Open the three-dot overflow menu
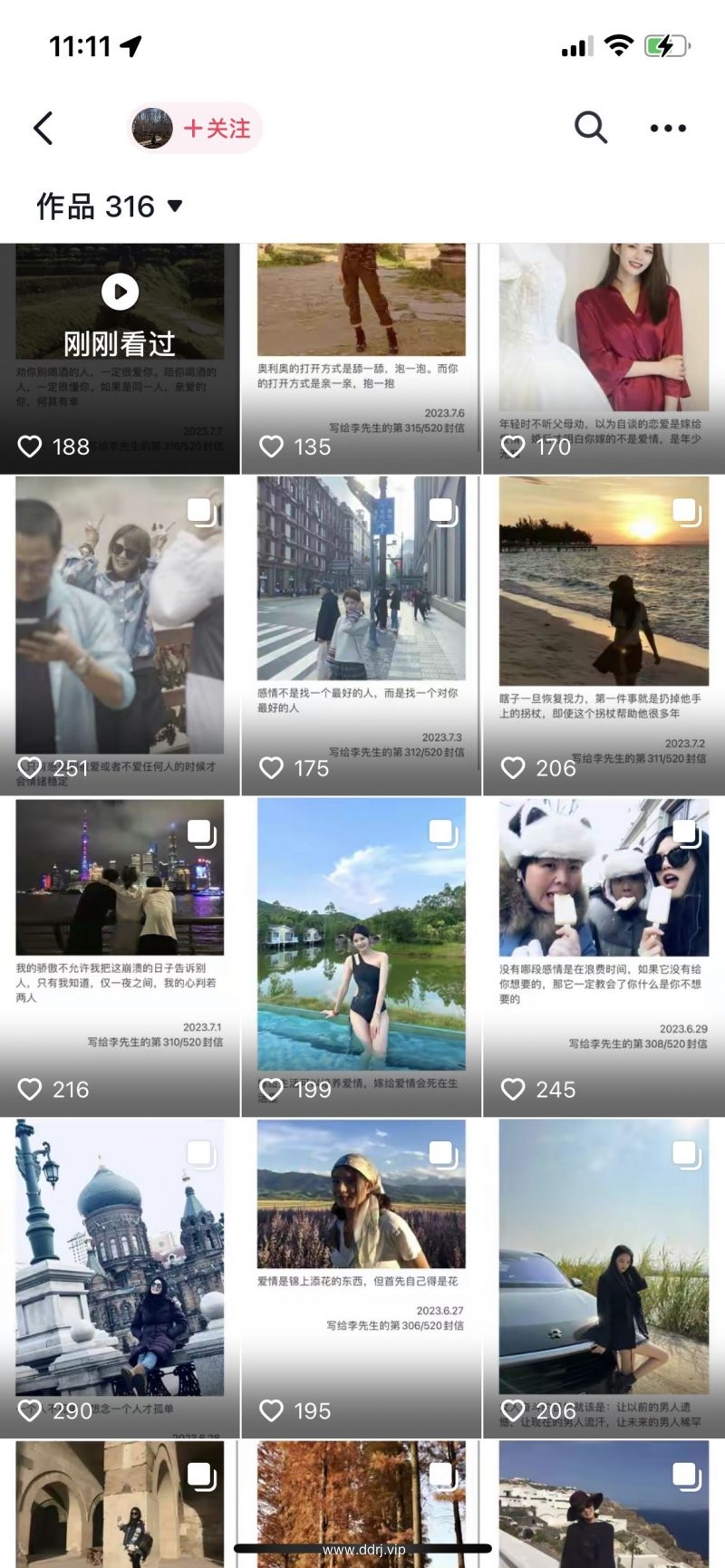 click(x=668, y=128)
